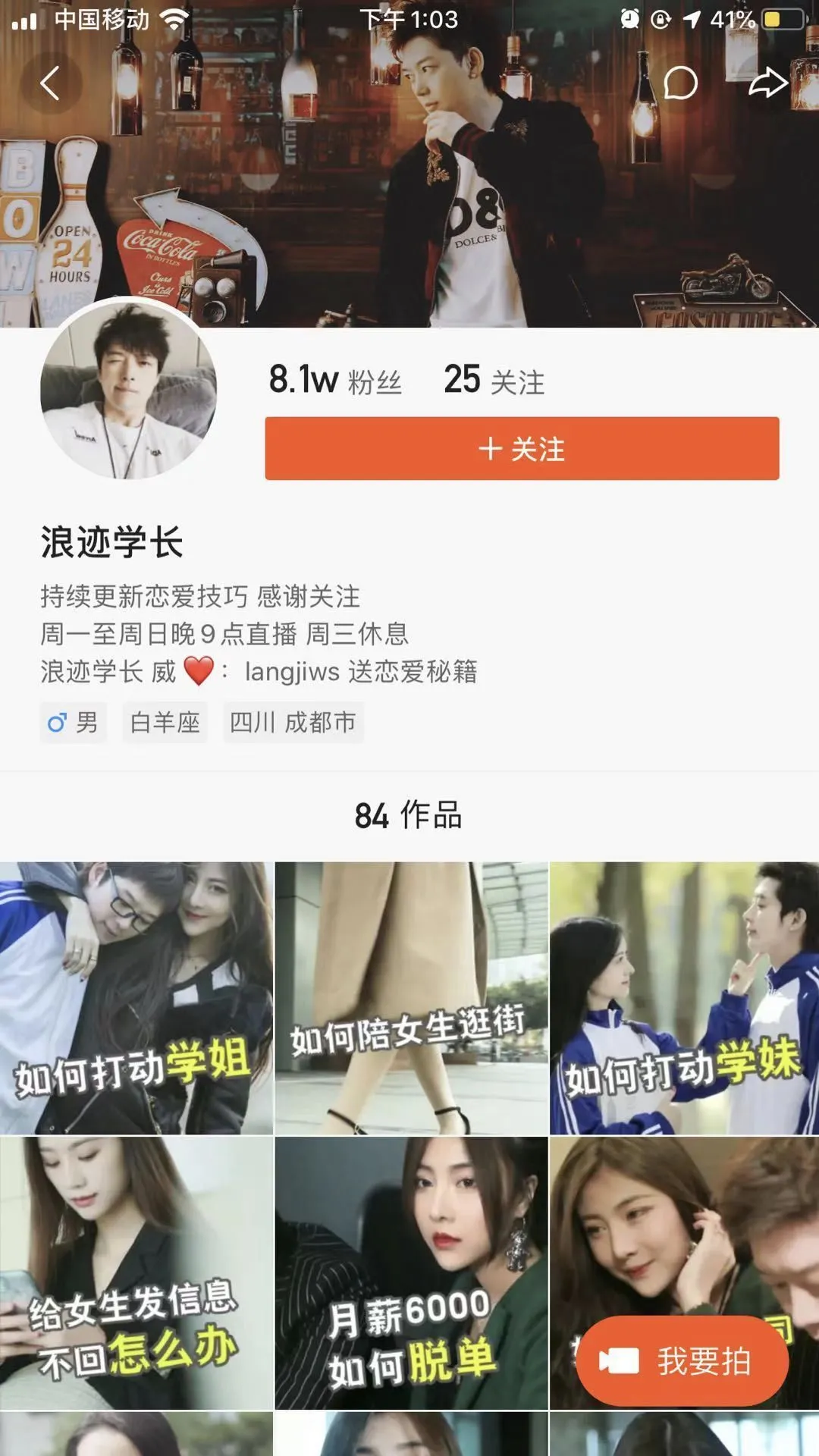Open the 25 关注 following list

pyautogui.click(x=494, y=380)
